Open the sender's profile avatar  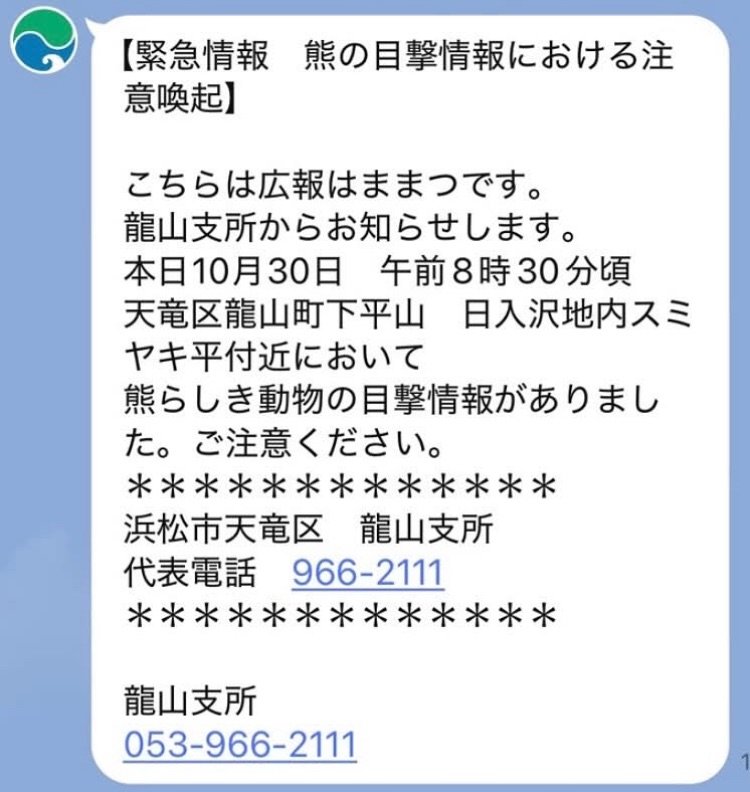coord(43,40)
